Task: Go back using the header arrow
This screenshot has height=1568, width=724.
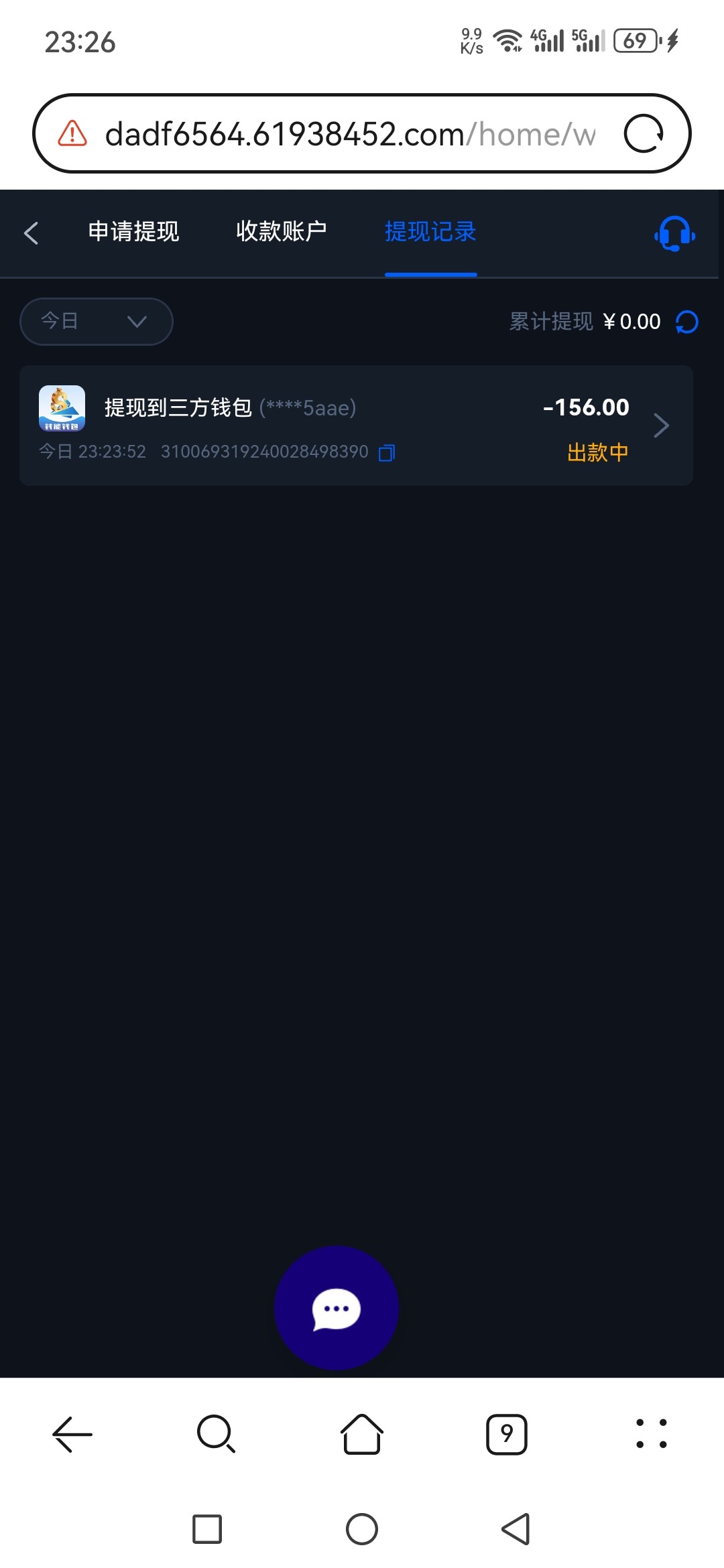Action: click(32, 233)
